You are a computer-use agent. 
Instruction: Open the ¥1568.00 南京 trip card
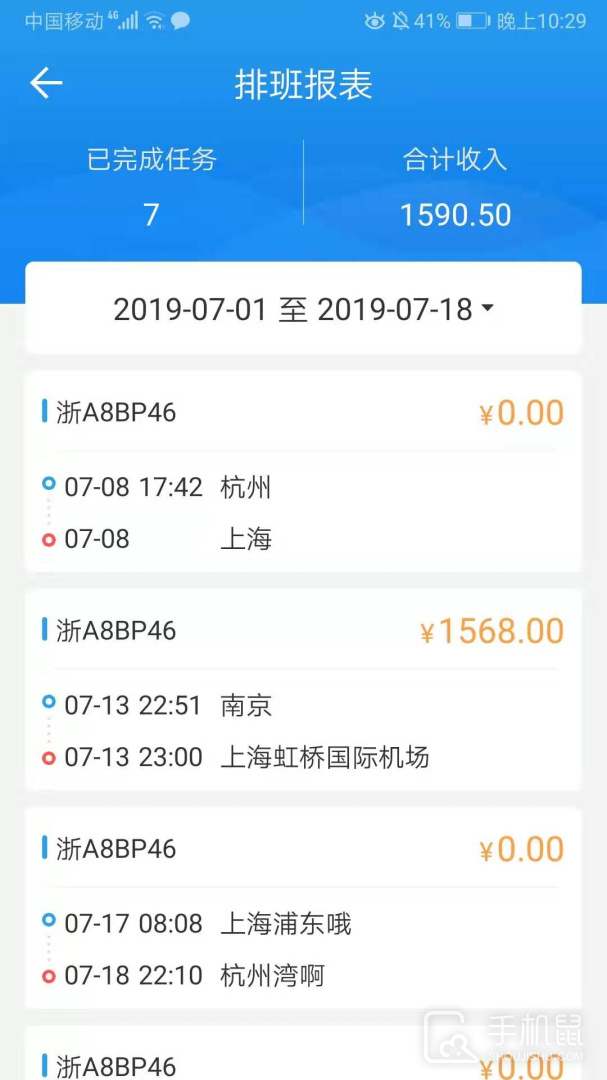(x=303, y=690)
